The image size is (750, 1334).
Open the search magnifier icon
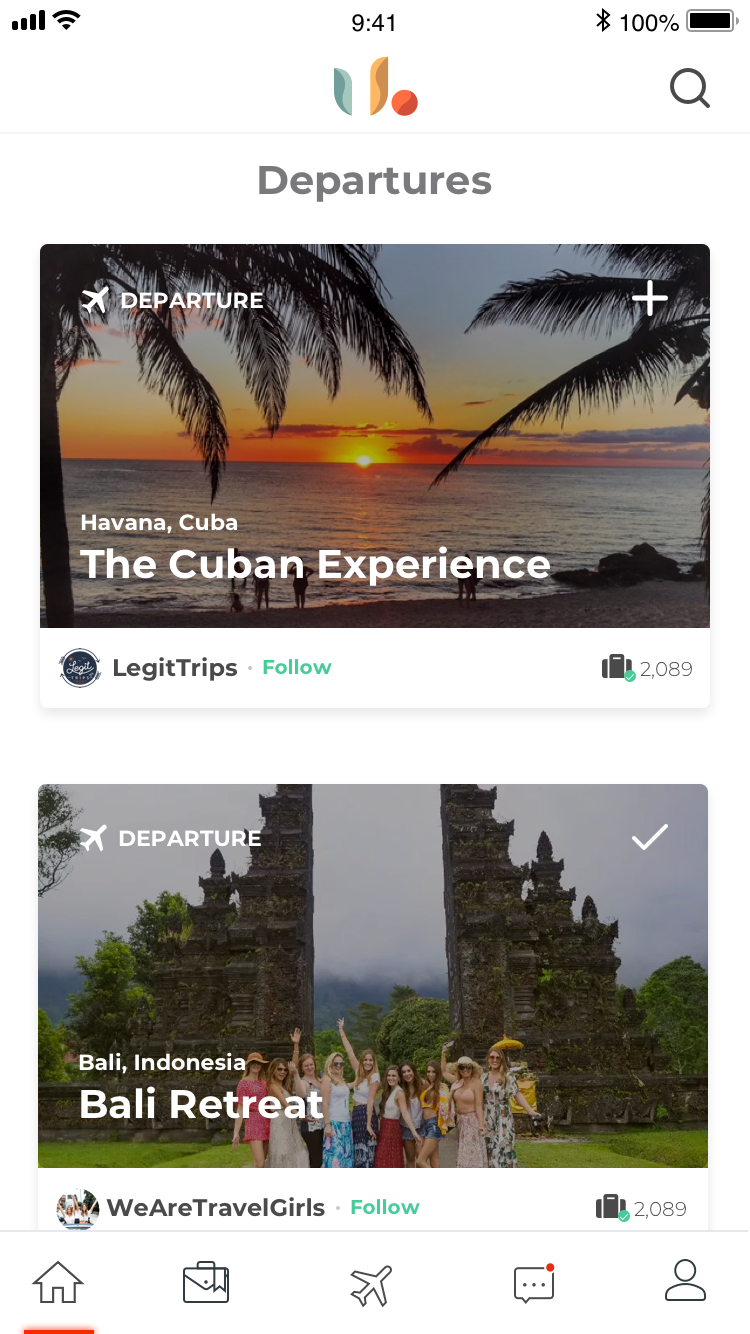pyautogui.click(x=689, y=89)
